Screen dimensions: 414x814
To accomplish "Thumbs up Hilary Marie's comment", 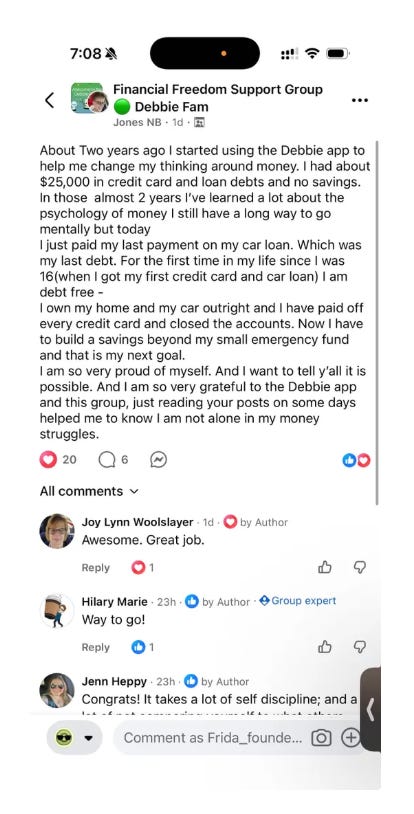I will point(325,647).
